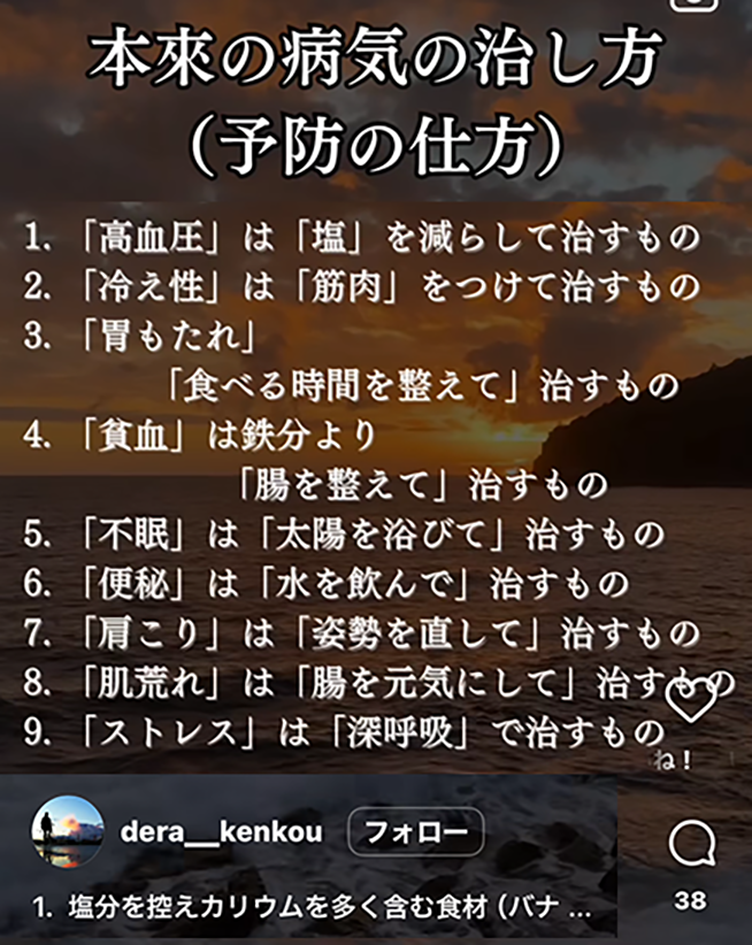Like this reel with the heart icon

coord(692,701)
